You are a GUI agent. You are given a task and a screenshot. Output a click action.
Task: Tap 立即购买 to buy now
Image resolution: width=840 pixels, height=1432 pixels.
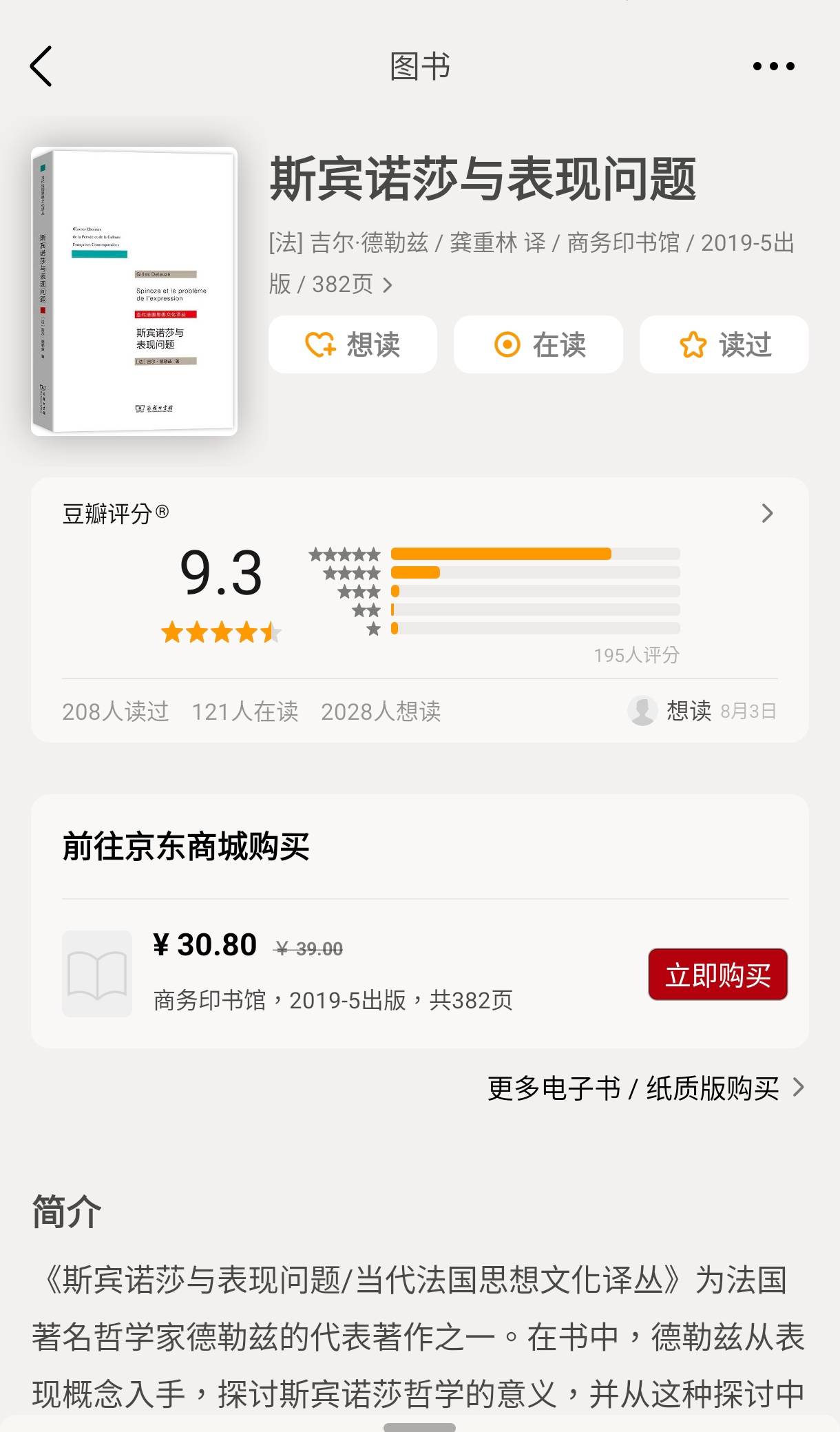coord(717,975)
